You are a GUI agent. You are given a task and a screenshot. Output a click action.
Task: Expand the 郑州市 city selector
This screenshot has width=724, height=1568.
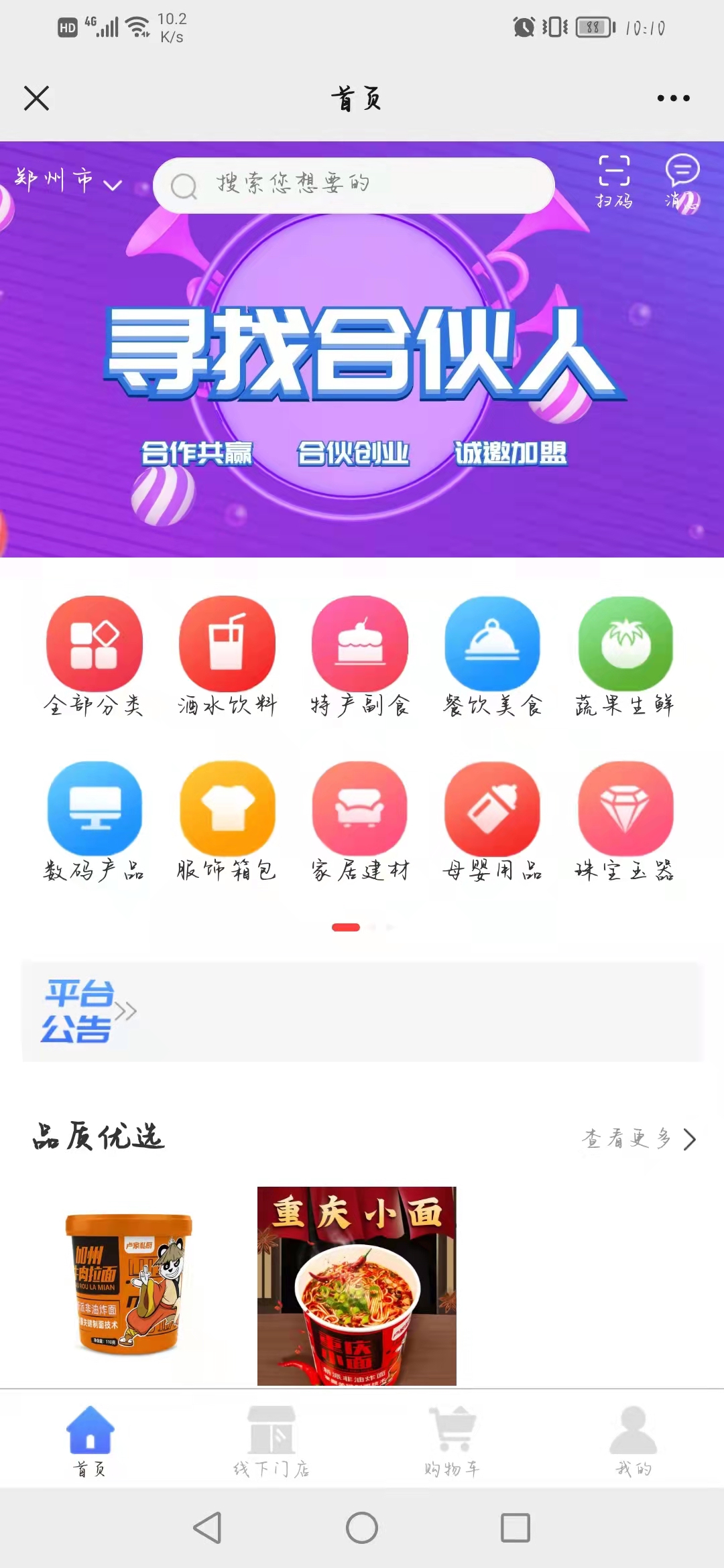pos(68,180)
